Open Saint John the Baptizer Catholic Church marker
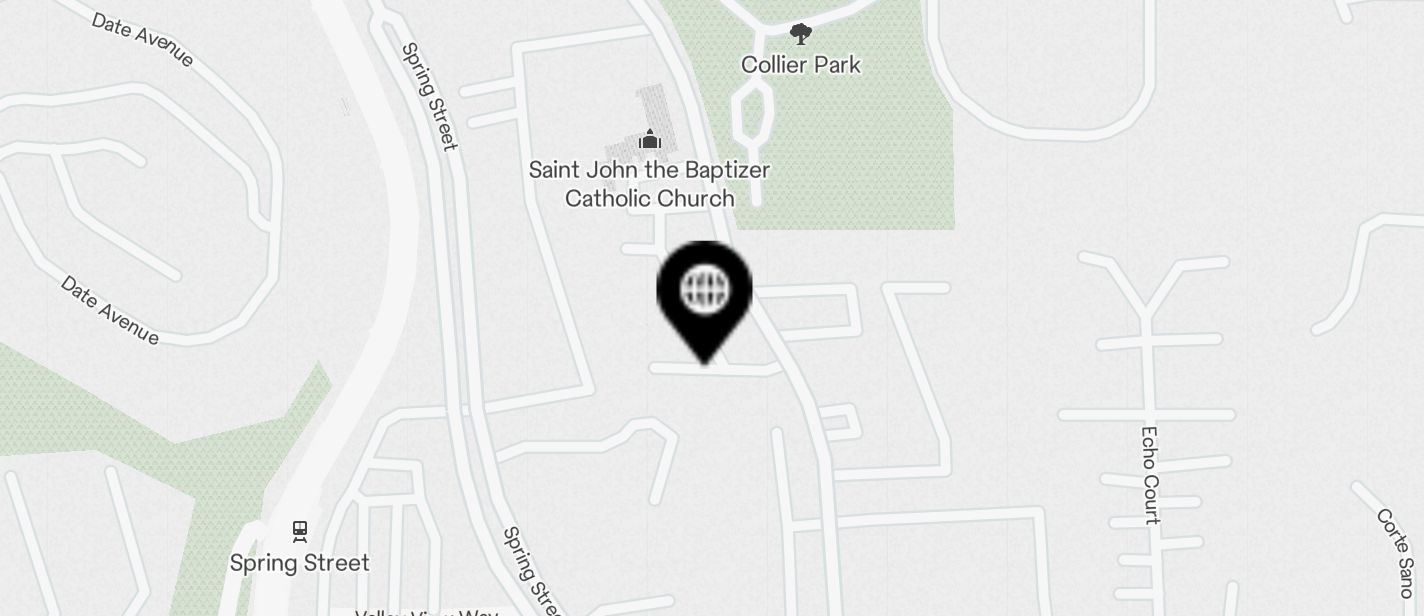The image size is (1424, 616). (x=650, y=139)
